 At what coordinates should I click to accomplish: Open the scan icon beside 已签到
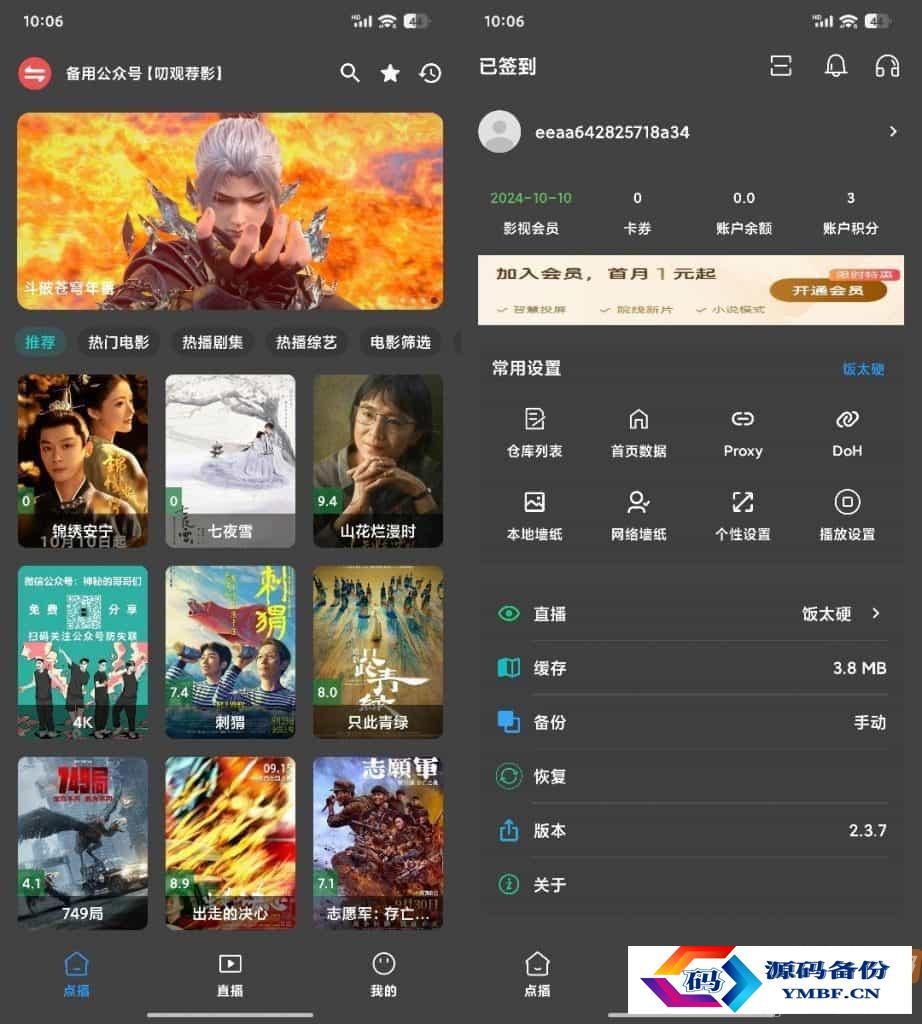click(780, 66)
